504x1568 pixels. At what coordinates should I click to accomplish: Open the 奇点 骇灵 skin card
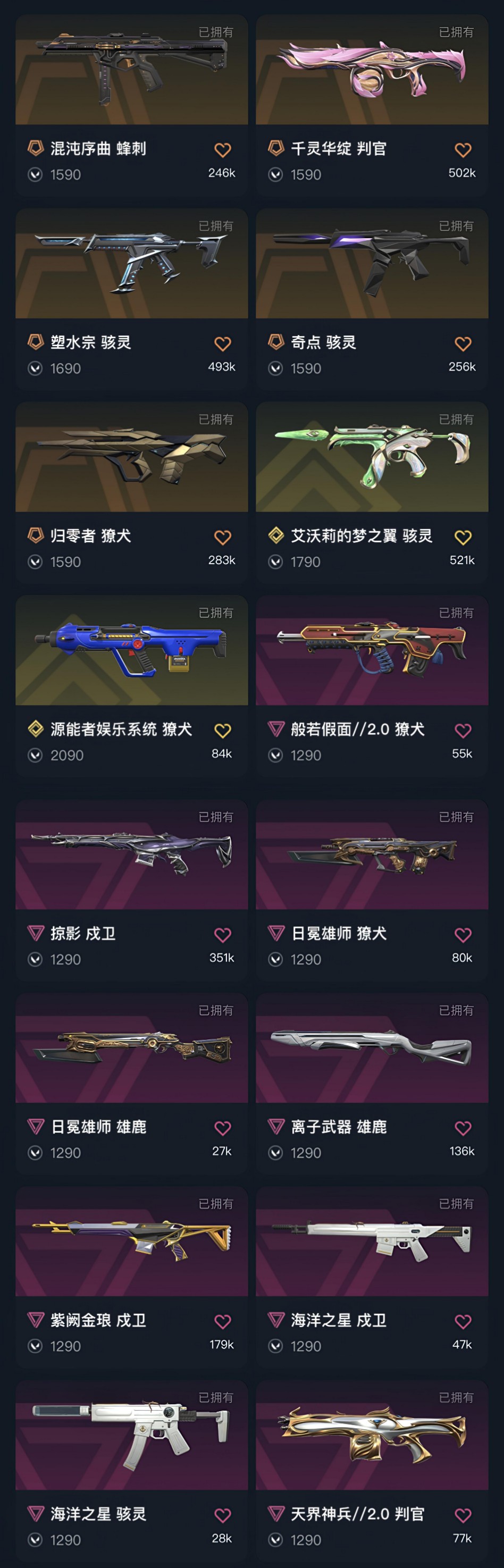tap(372, 266)
